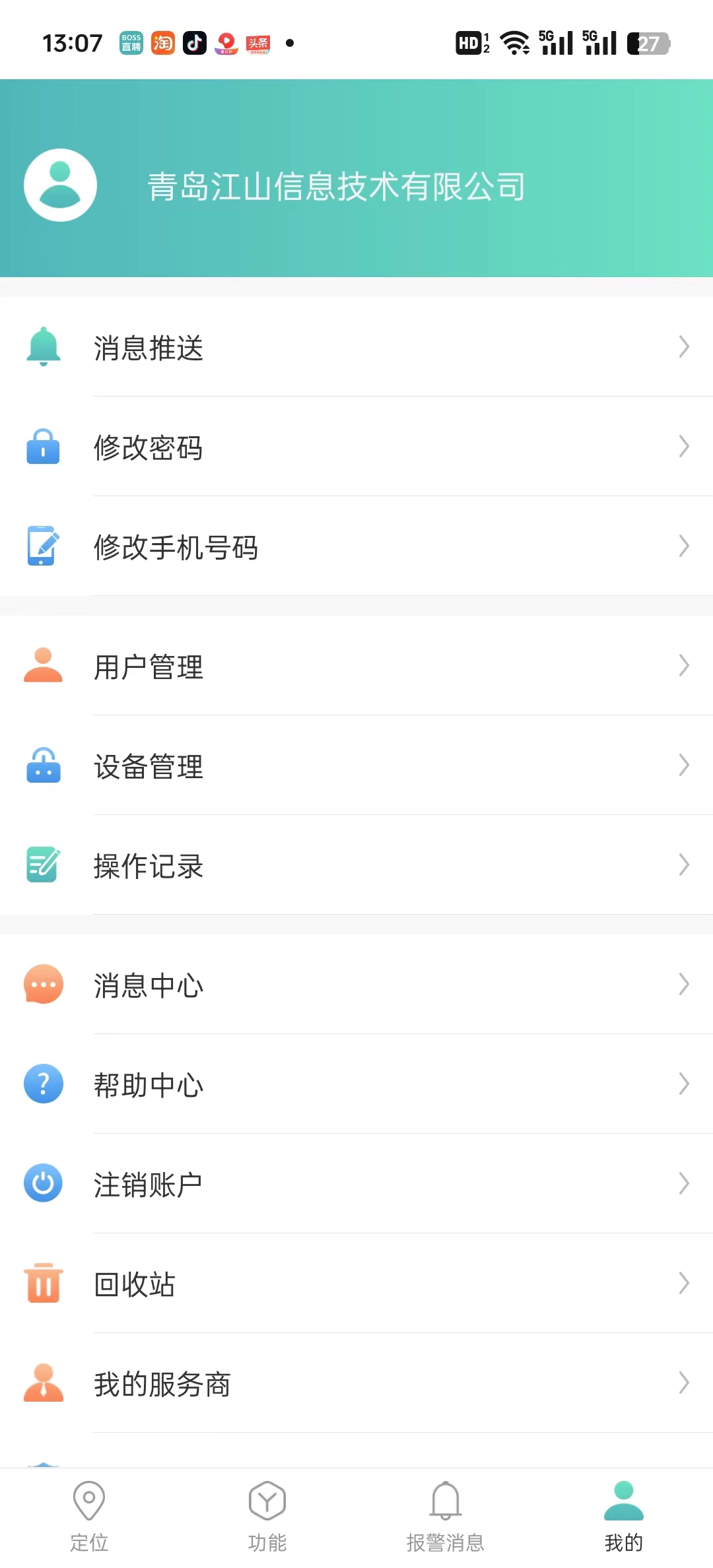Open 帮助中心
Screen dimensions: 713x1568
click(x=356, y=1084)
